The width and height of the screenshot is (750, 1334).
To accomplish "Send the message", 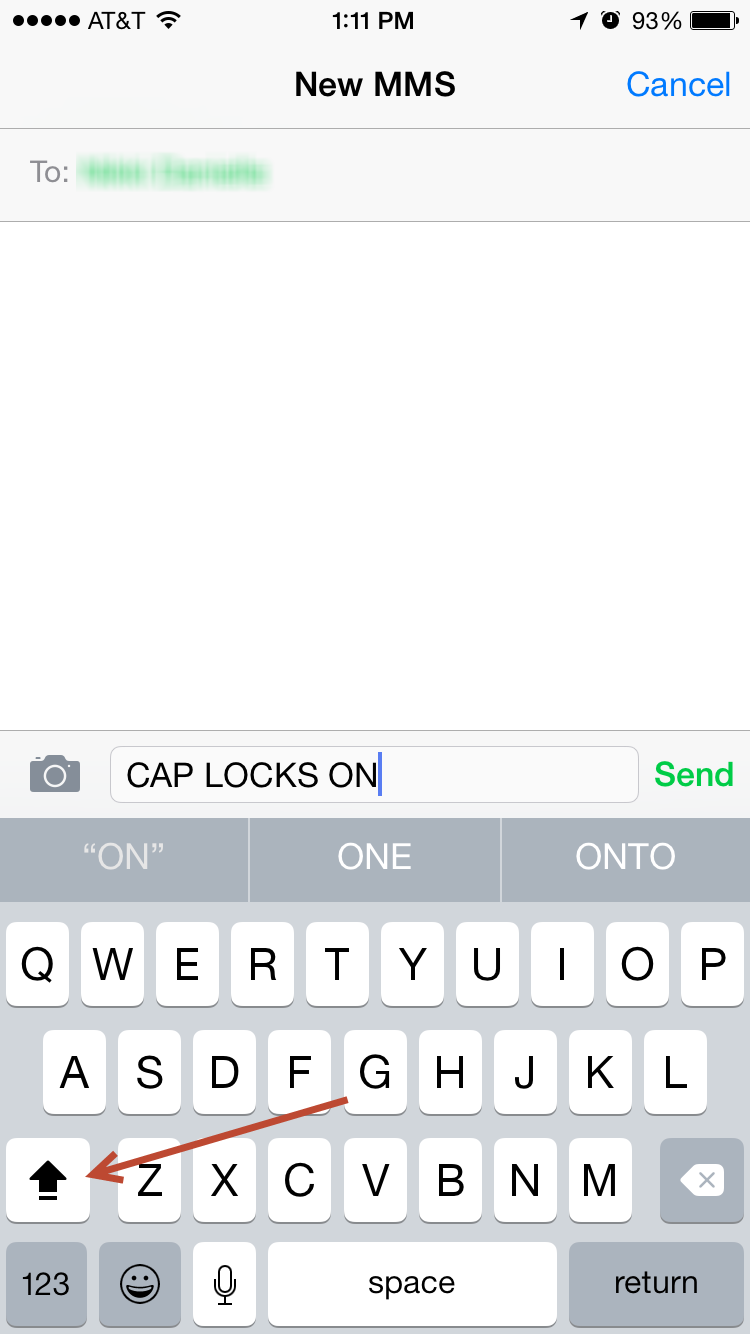I will coord(694,775).
